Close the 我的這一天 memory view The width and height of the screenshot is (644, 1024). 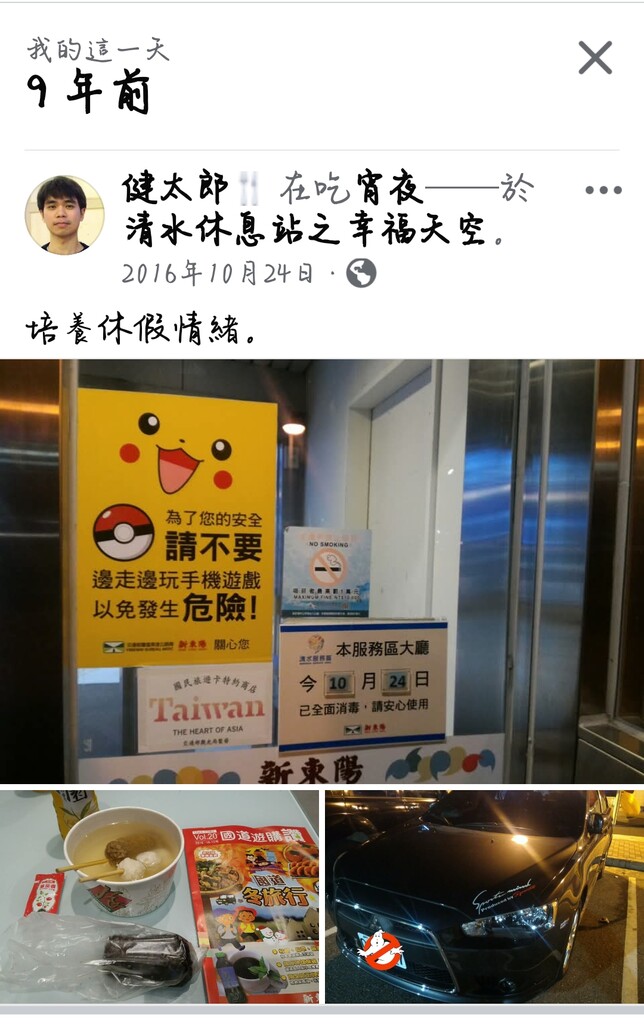pyautogui.click(x=595, y=58)
